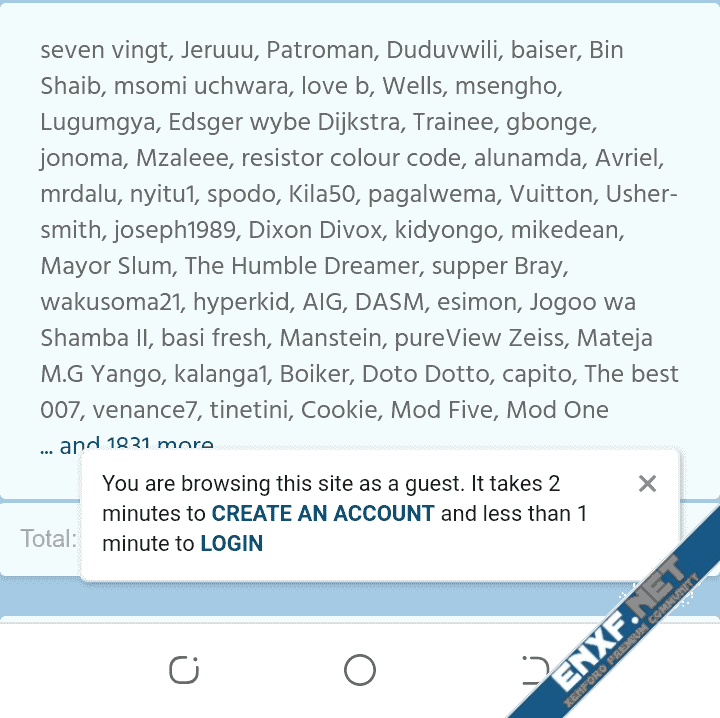720x718 pixels.
Task: Go to the system home screen
Action: (360, 670)
